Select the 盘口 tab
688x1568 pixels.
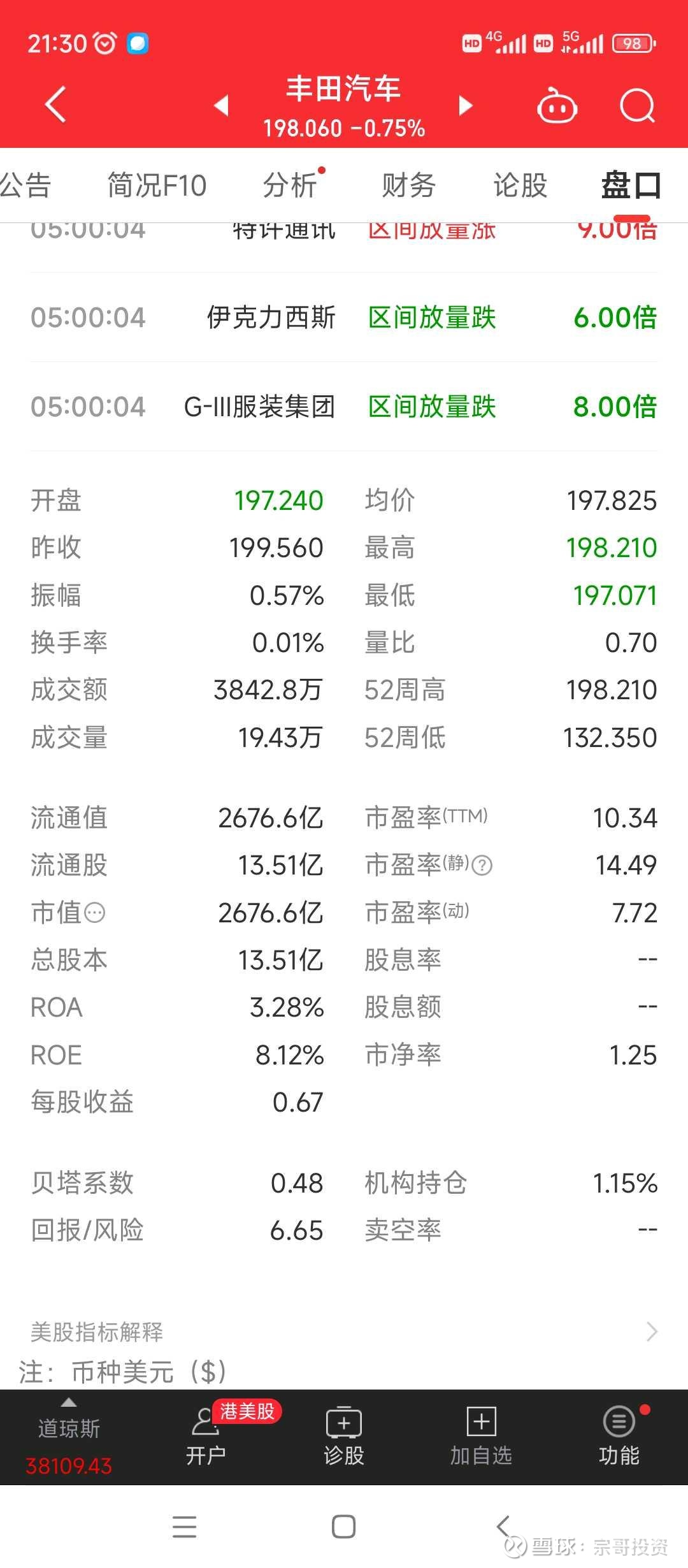tap(631, 185)
